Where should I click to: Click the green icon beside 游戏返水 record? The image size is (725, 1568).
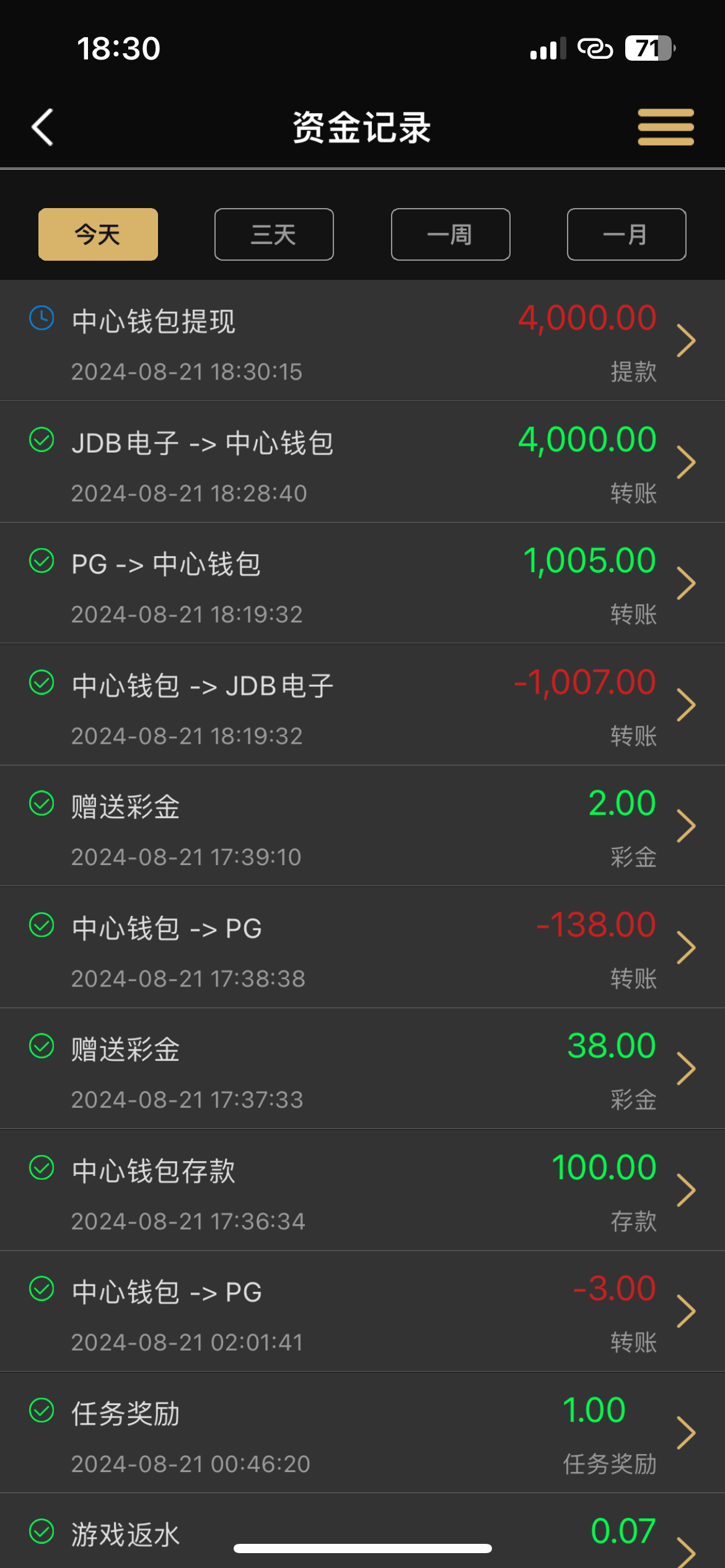(x=41, y=1528)
